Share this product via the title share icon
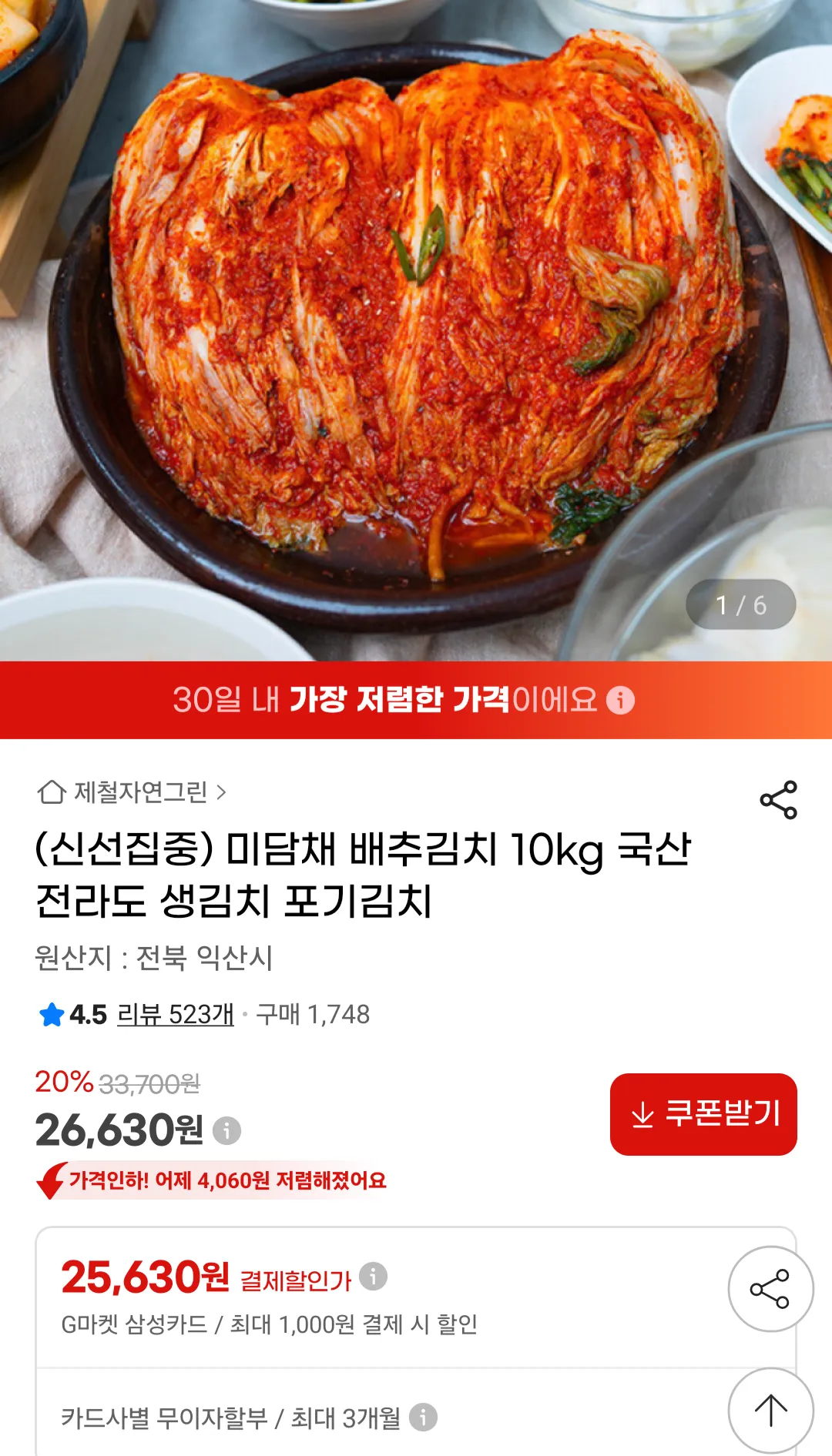Image resolution: width=832 pixels, height=1456 pixels. pyautogui.click(x=778, y=800)
